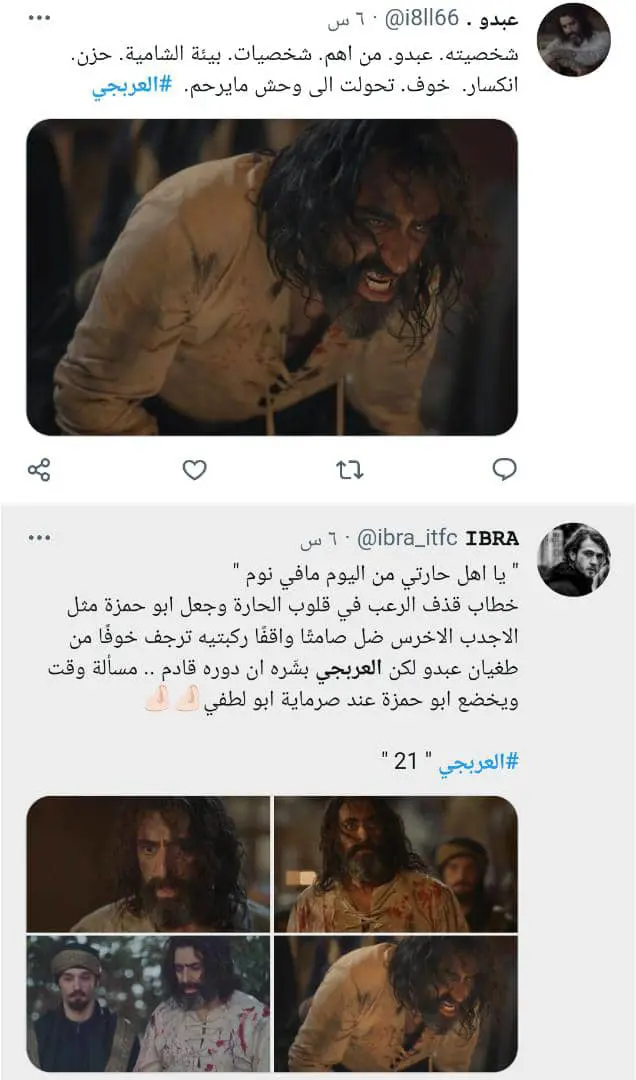Reply to عبدو's tweet
This screenshot has width=636, height=1080.
pos(505,469)
